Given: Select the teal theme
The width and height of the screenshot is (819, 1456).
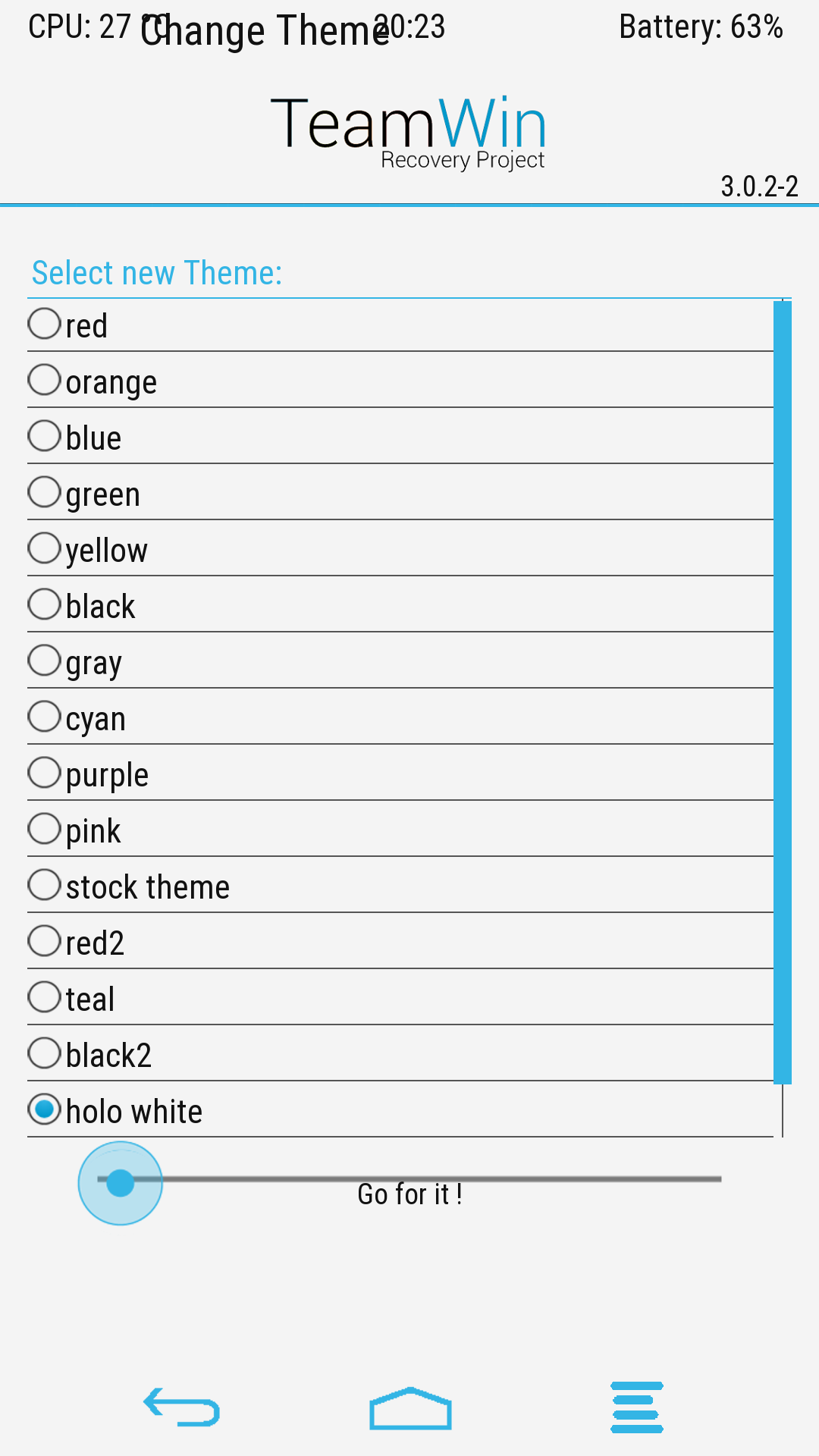Looking at the screenshot, I should [x=400, y=997].
